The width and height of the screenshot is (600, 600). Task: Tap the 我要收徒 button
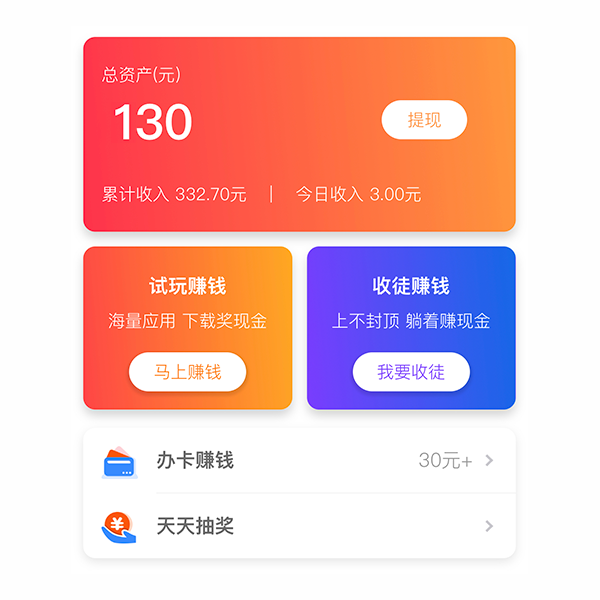point(411,372)
